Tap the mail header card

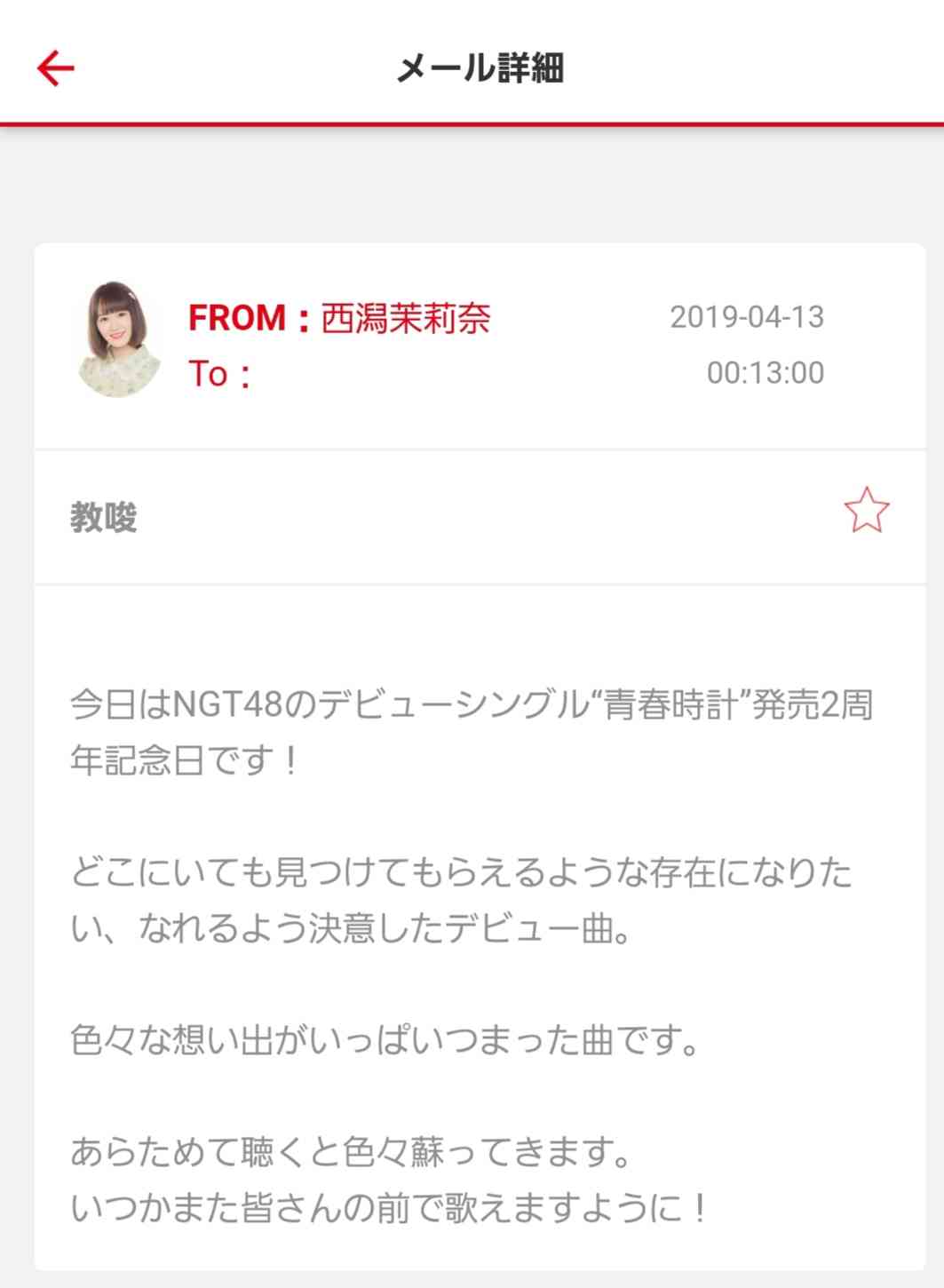pos(472,345)
